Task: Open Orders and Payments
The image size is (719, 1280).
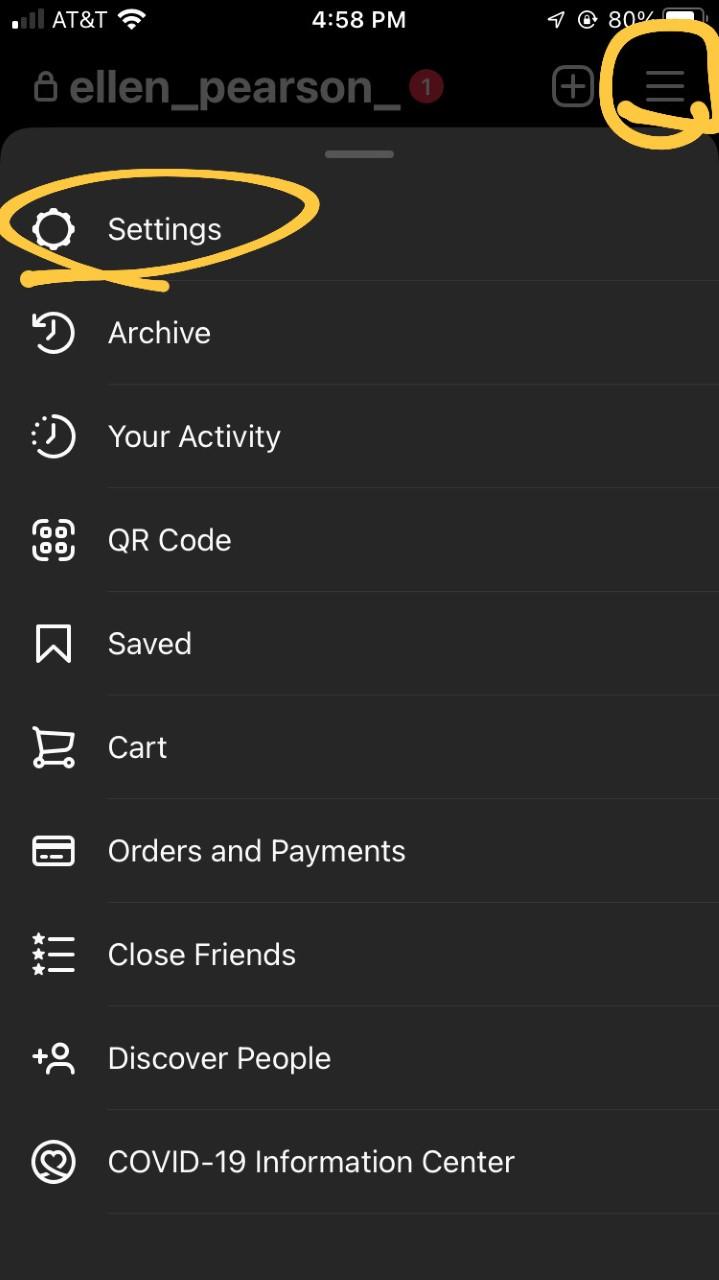Action: pos(256,851)
